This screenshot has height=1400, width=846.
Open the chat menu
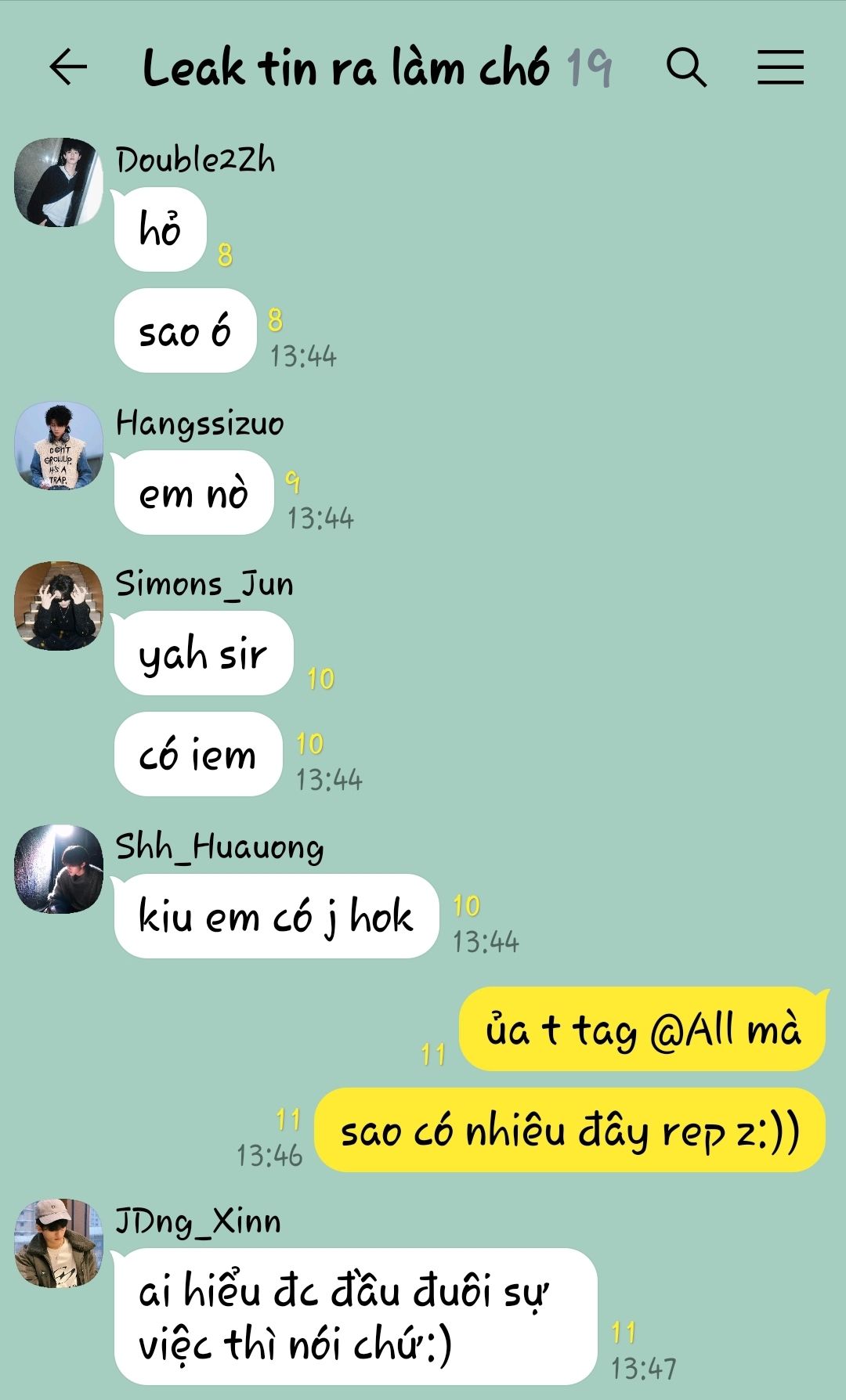780,67
